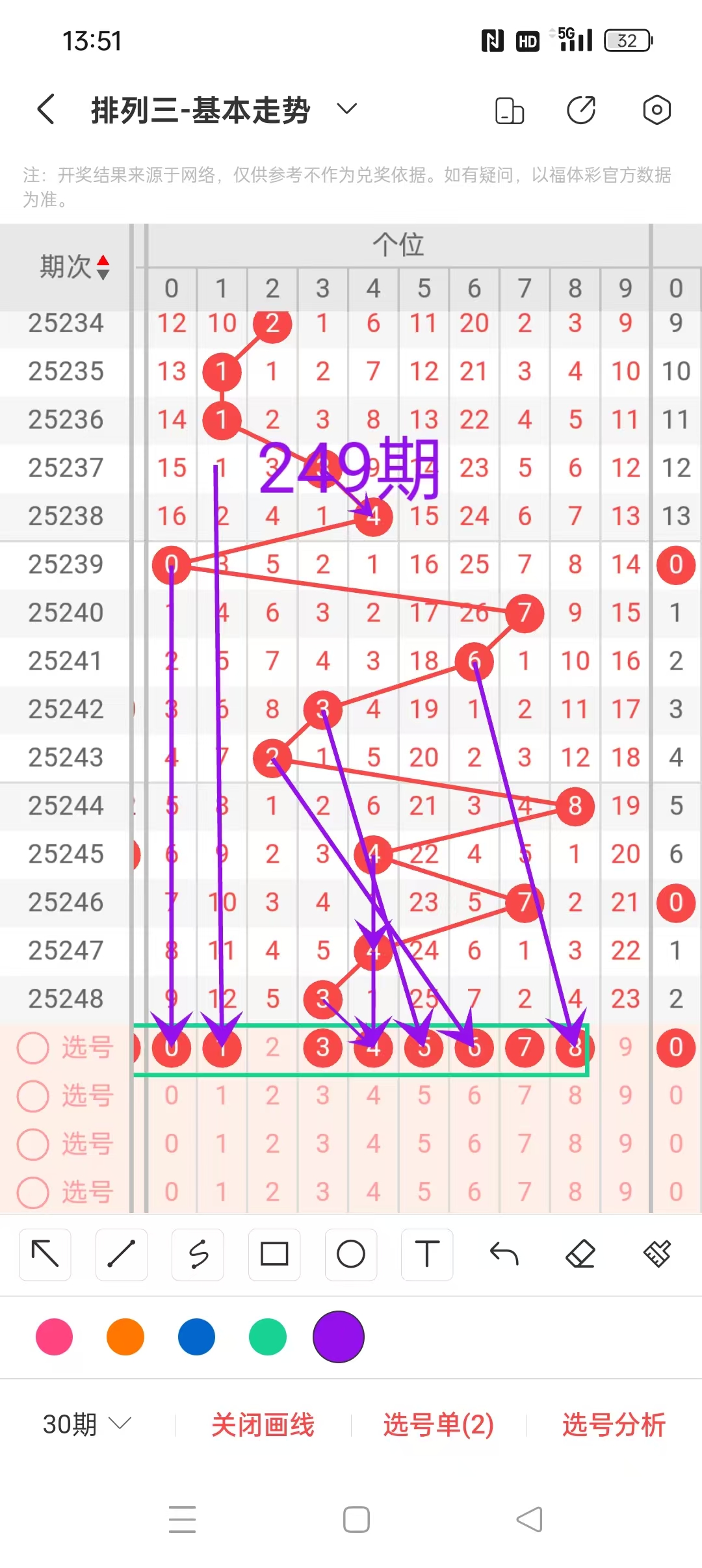
Task: Select the straight line drawing tool
Action: (x=121, y=1254)
